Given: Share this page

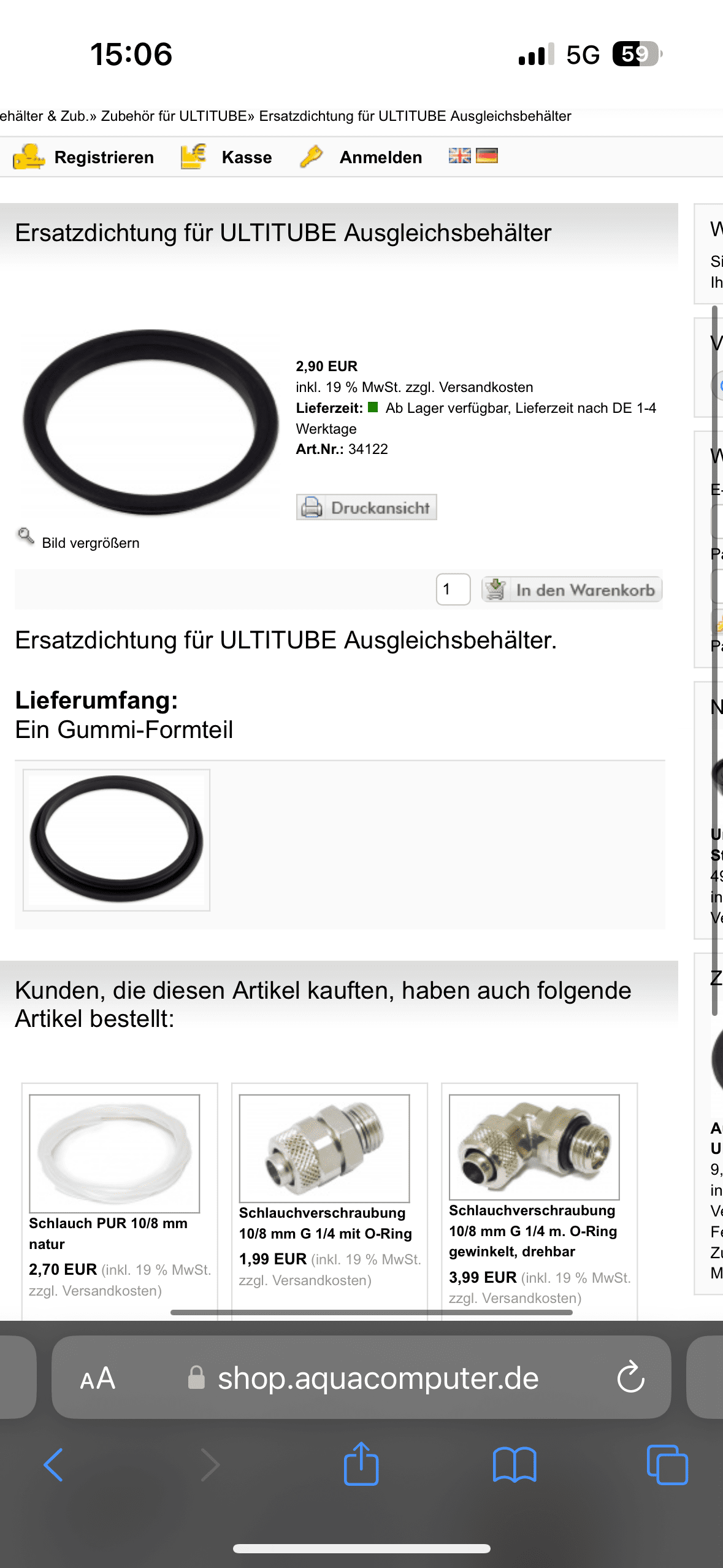Looking at the screenshot, I should coord(361,1464).
